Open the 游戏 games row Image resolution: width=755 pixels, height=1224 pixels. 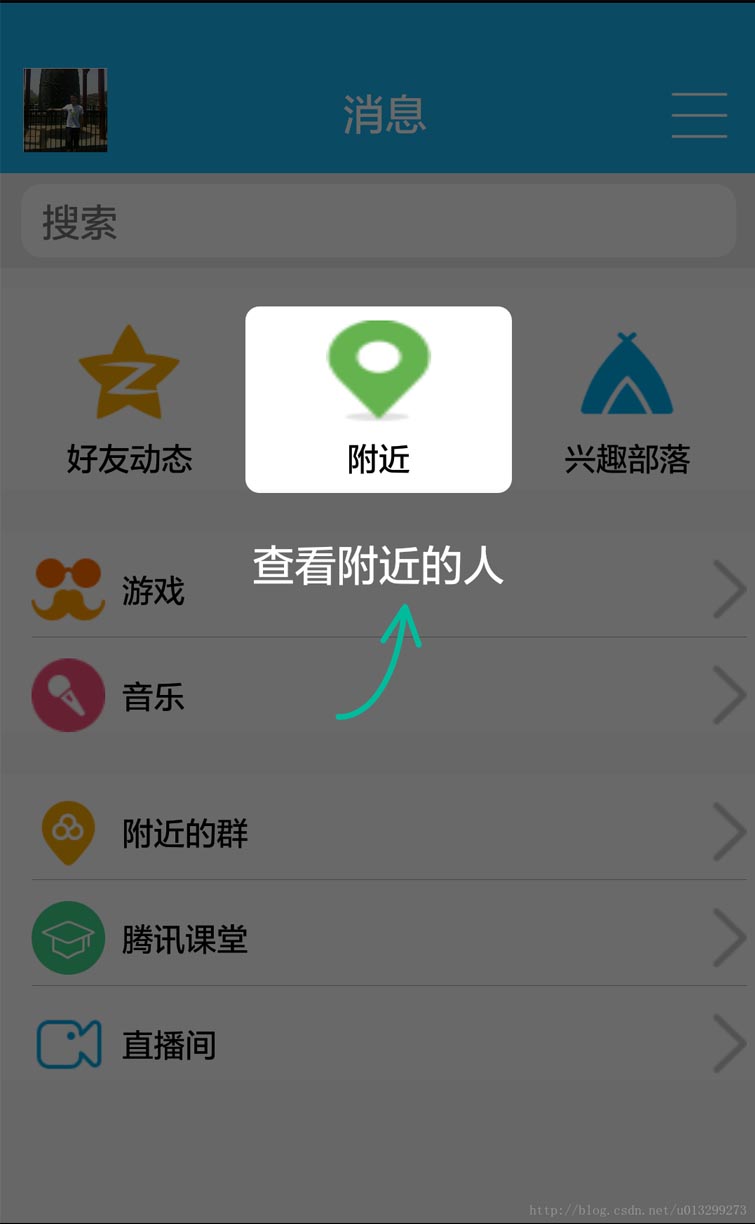coord(378,590)
